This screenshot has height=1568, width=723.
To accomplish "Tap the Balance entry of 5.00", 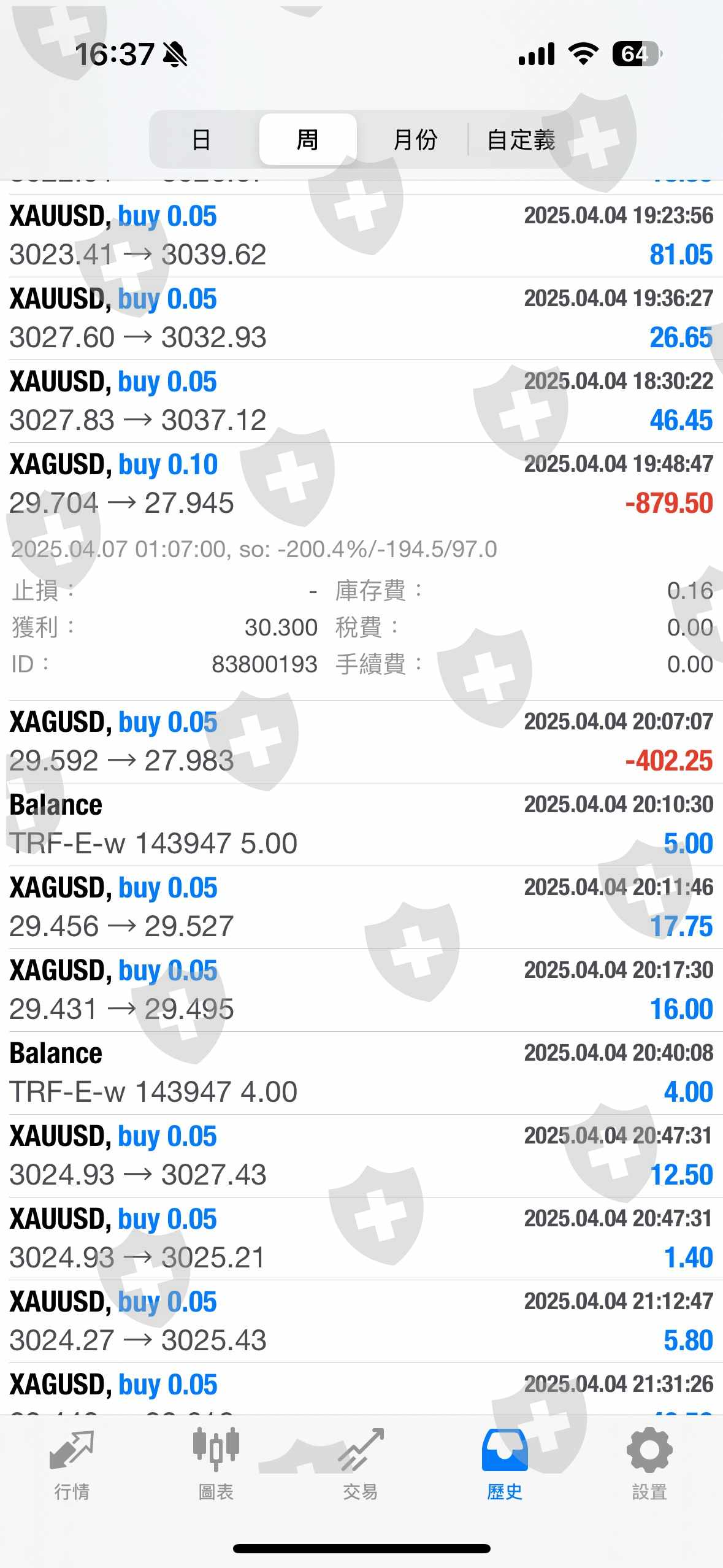I will click(x=361, y=824).
